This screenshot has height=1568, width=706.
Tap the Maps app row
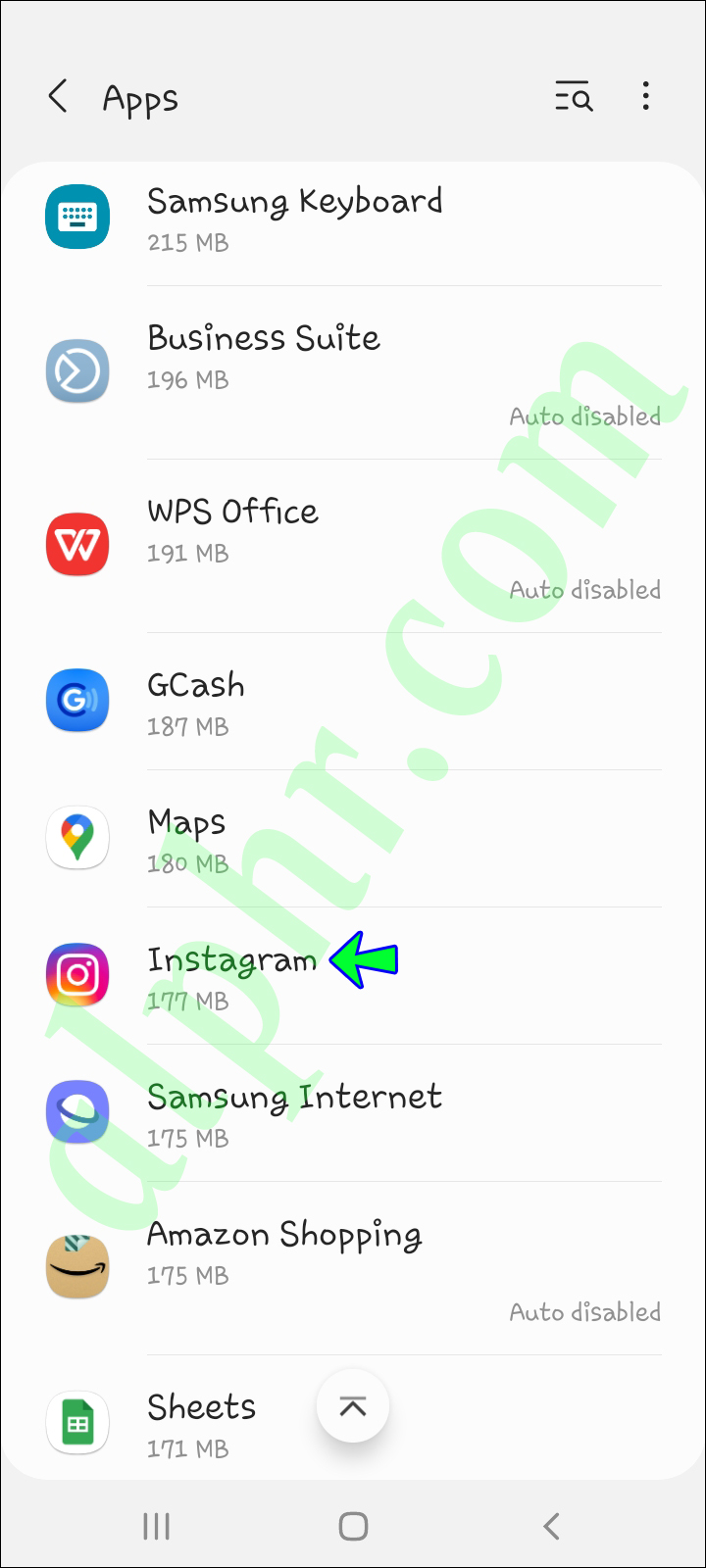353,839
